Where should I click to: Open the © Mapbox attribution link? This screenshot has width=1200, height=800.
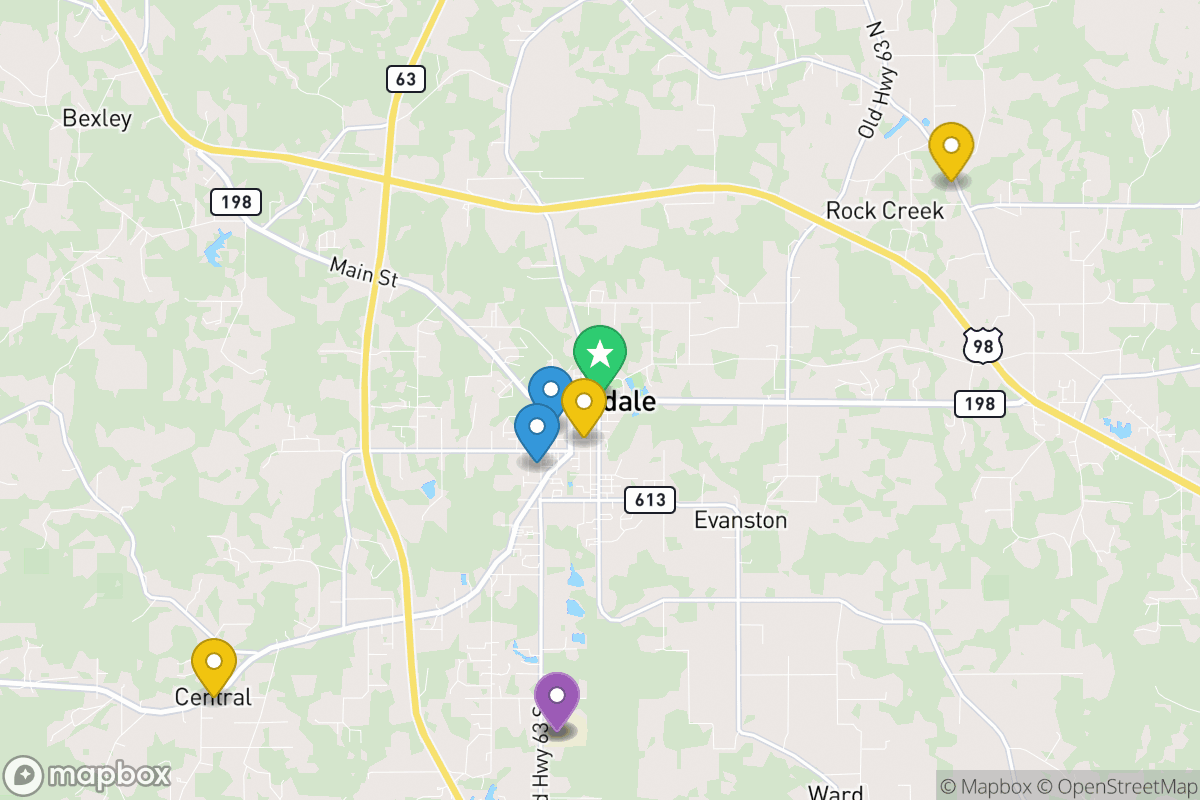(x=984, y=786)
